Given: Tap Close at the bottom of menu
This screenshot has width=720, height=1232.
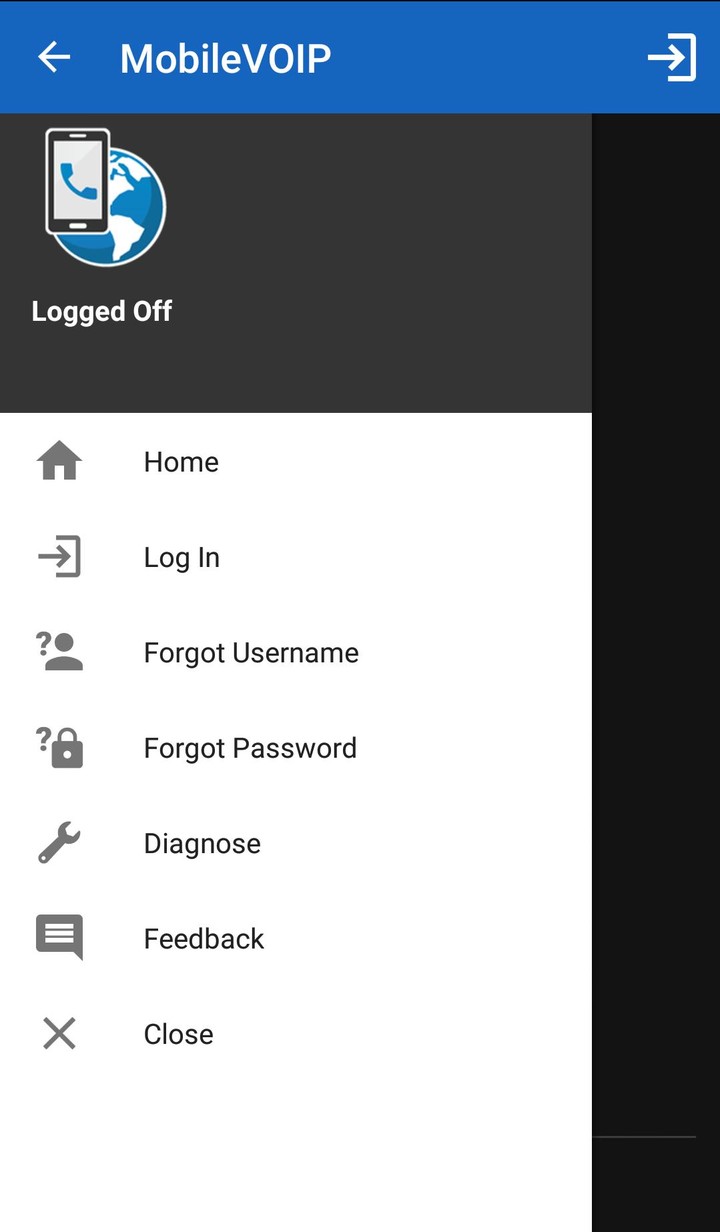Looking at the screenshot, I should (x=178, y=1033).
